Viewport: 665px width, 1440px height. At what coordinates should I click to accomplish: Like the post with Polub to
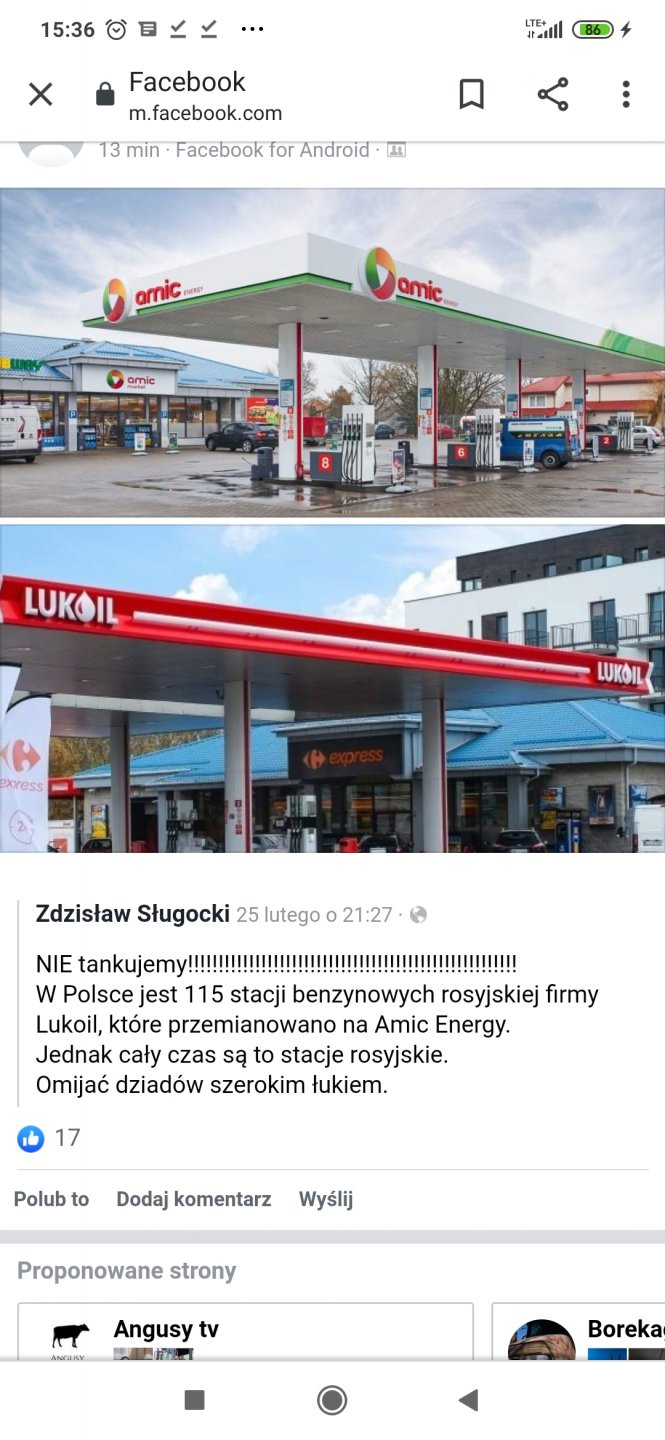(51, 1199)
